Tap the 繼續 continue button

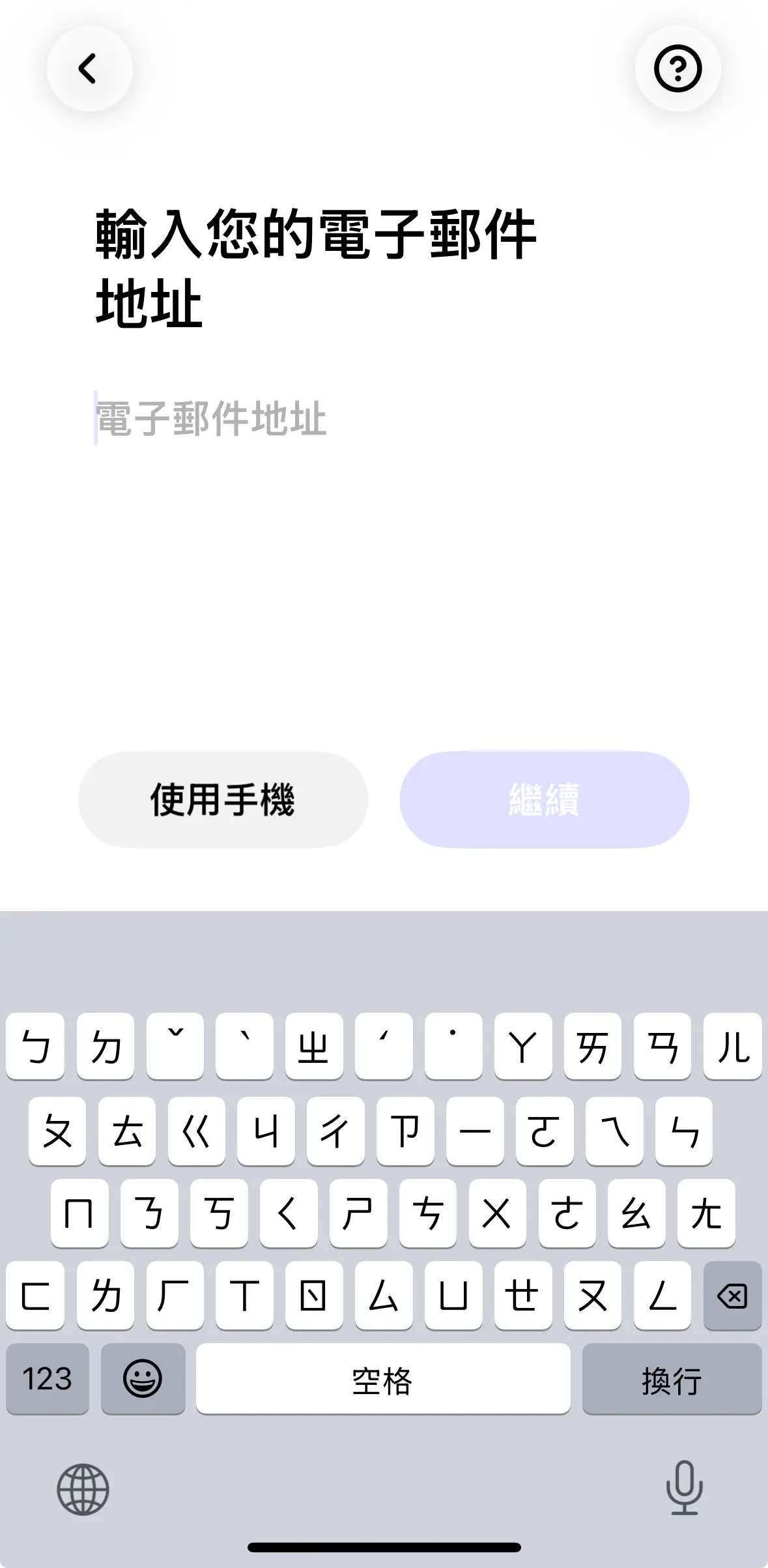pos(544,799)
